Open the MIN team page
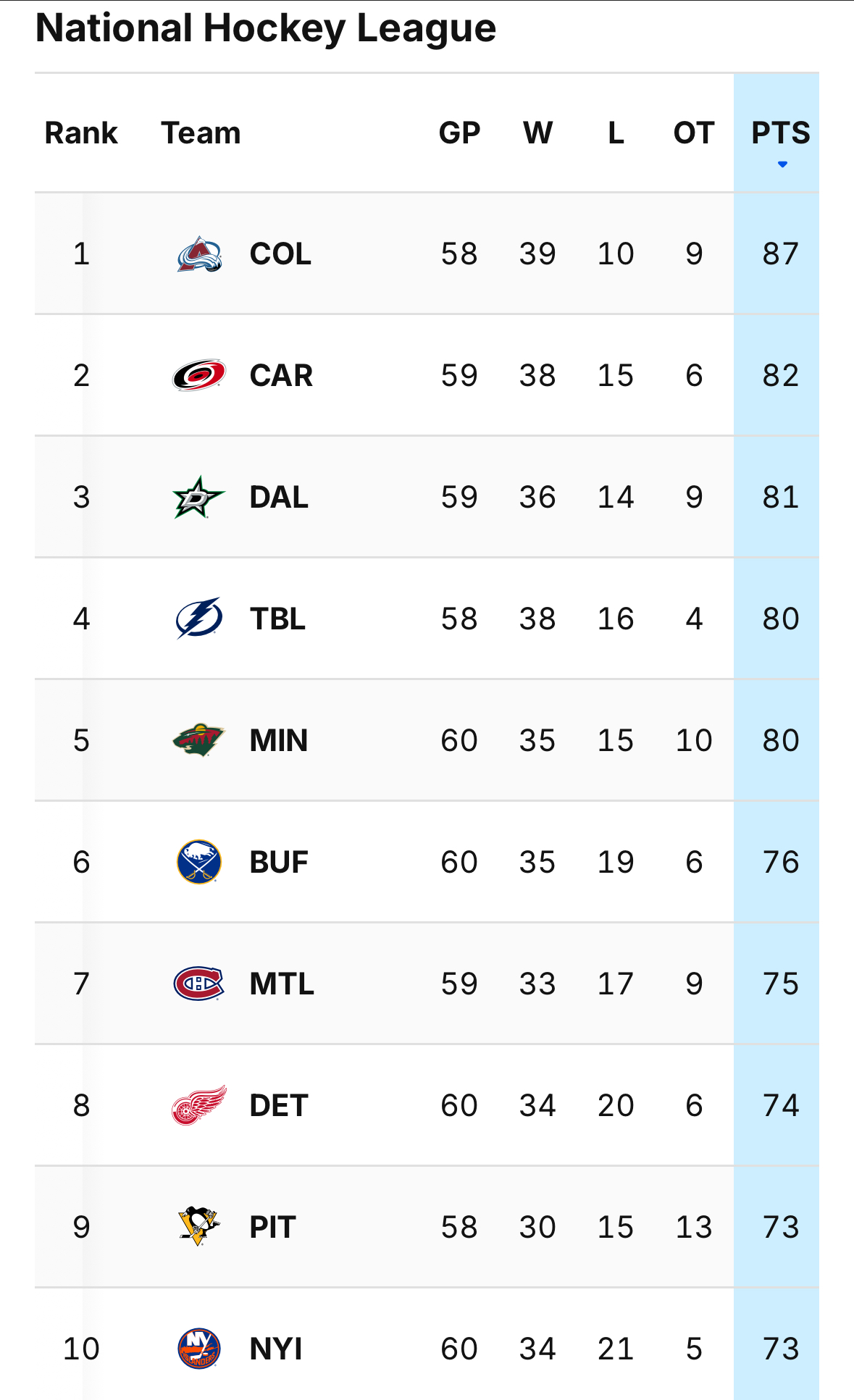The height and width of the screenshot is (1400, 854). (x=278, y=741)
